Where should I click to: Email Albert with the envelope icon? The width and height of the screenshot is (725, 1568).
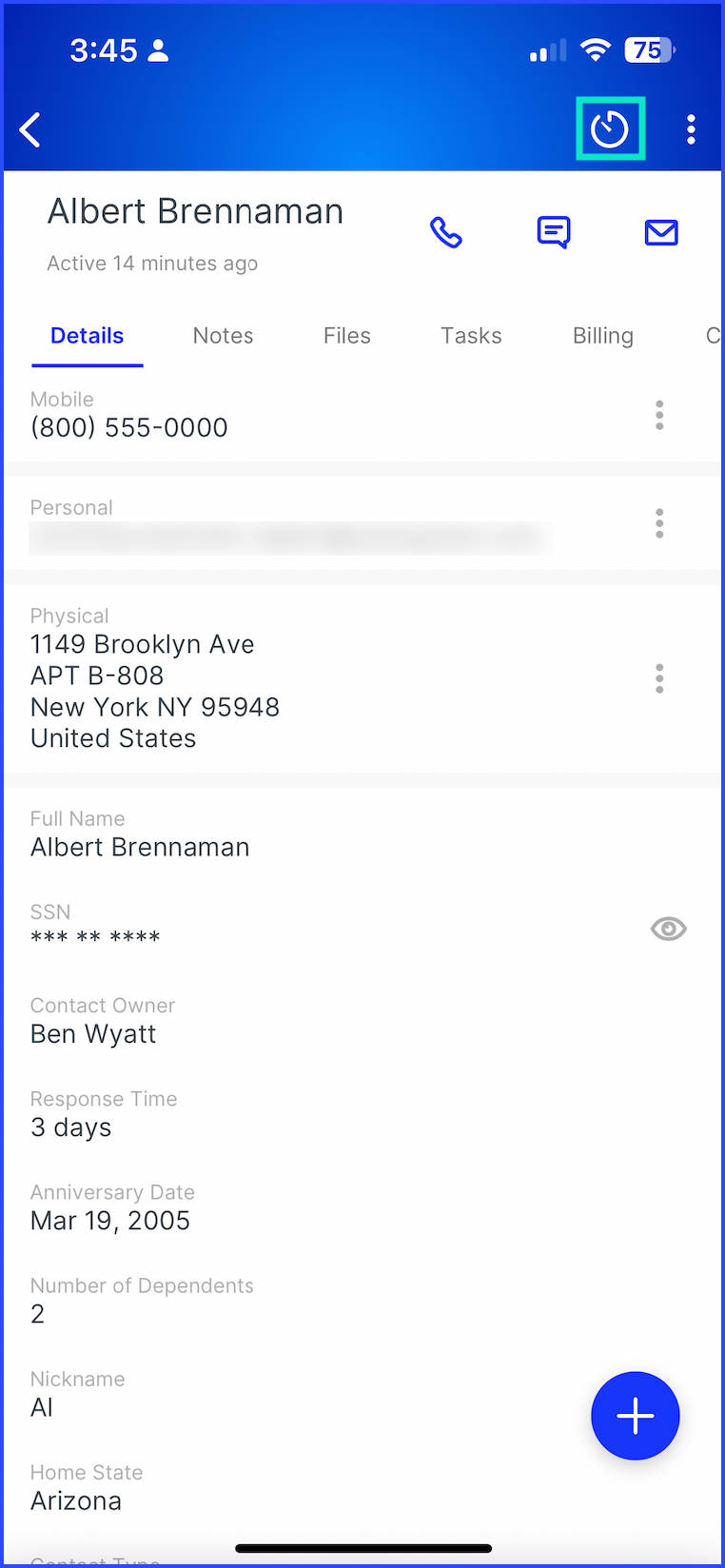(661, 232)
